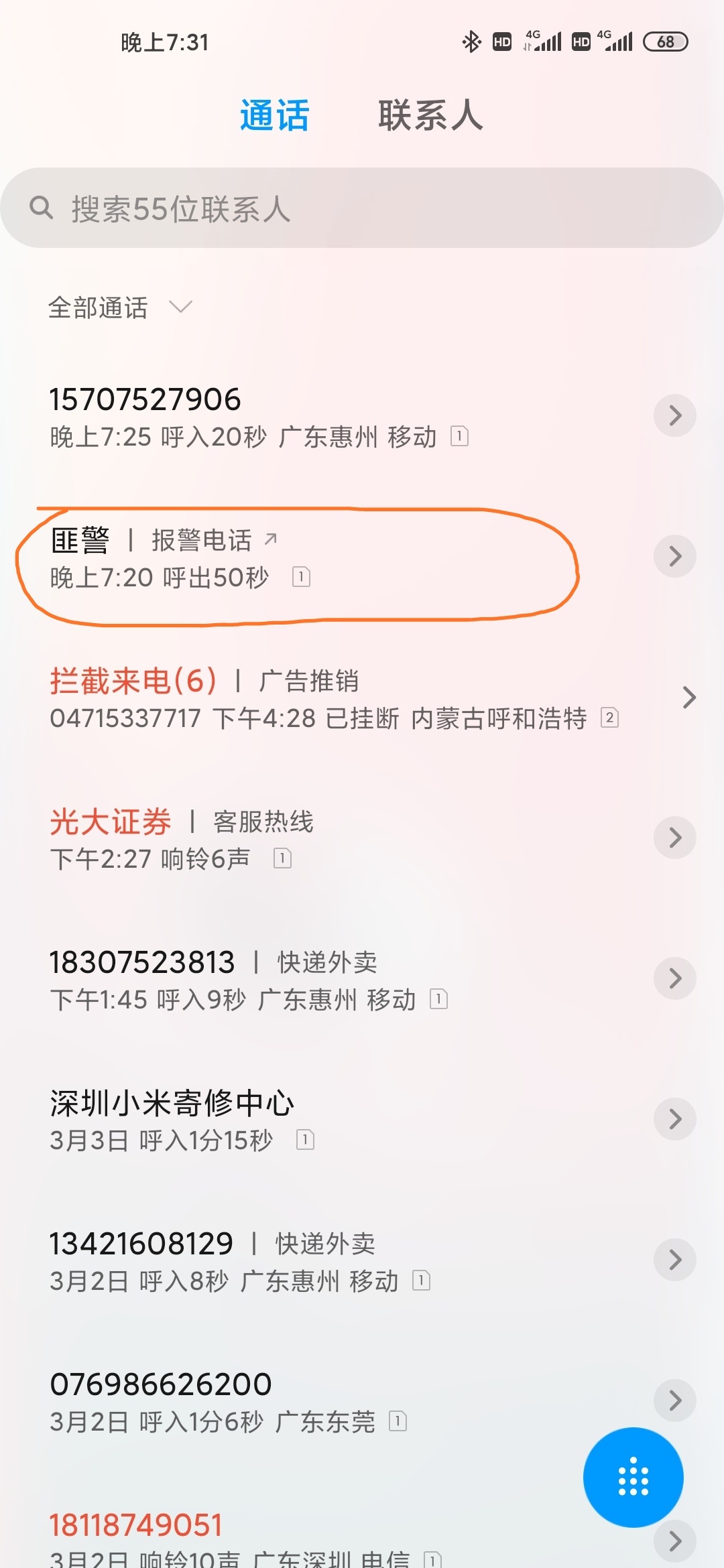View details arrow for 匪警 call
The height and width of the screenshot is (1568, 724).
[x=674, y=556]
